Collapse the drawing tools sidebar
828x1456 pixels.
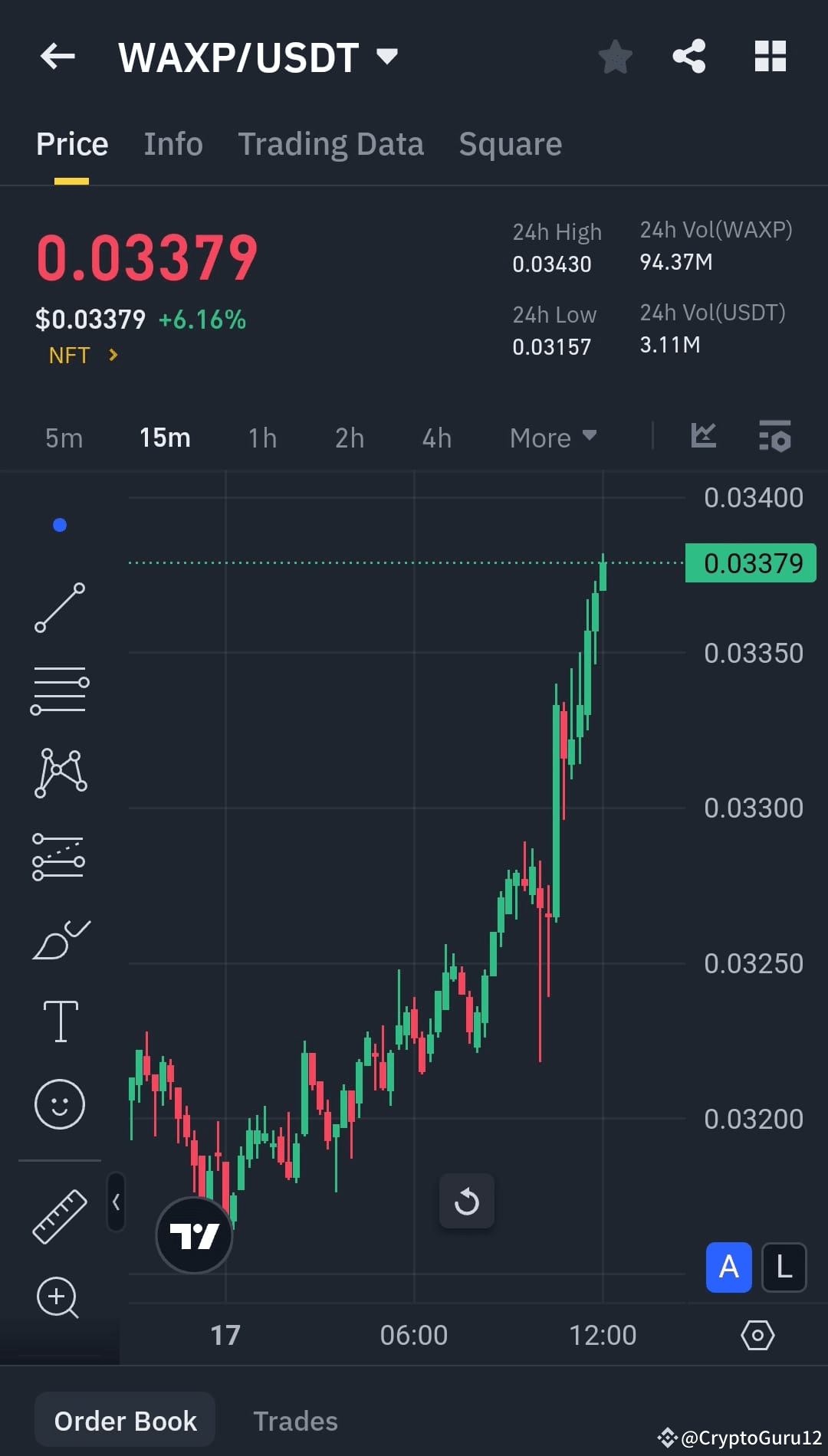(x=116, y=1202)
